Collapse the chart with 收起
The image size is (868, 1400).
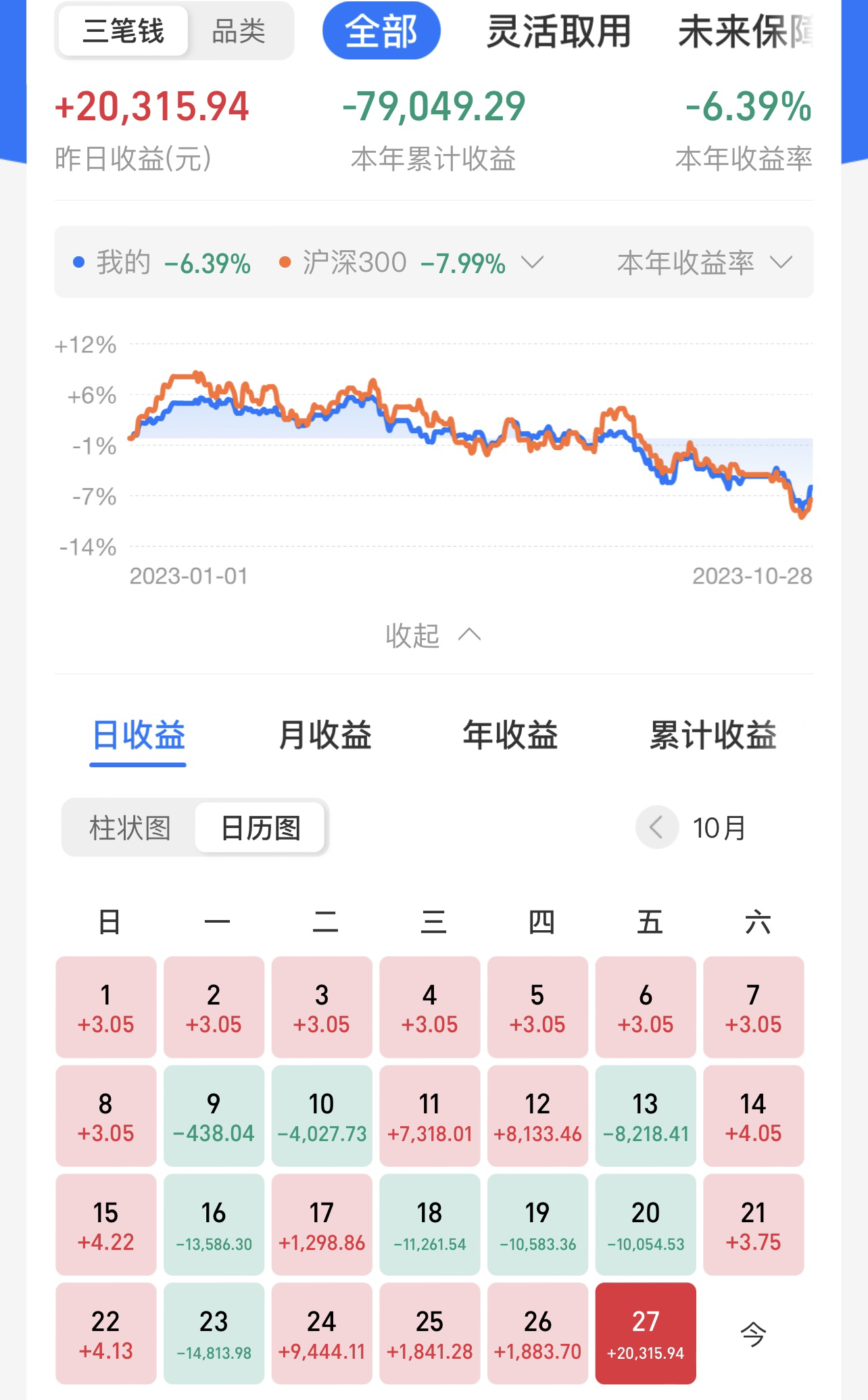(x=433, y=635)
